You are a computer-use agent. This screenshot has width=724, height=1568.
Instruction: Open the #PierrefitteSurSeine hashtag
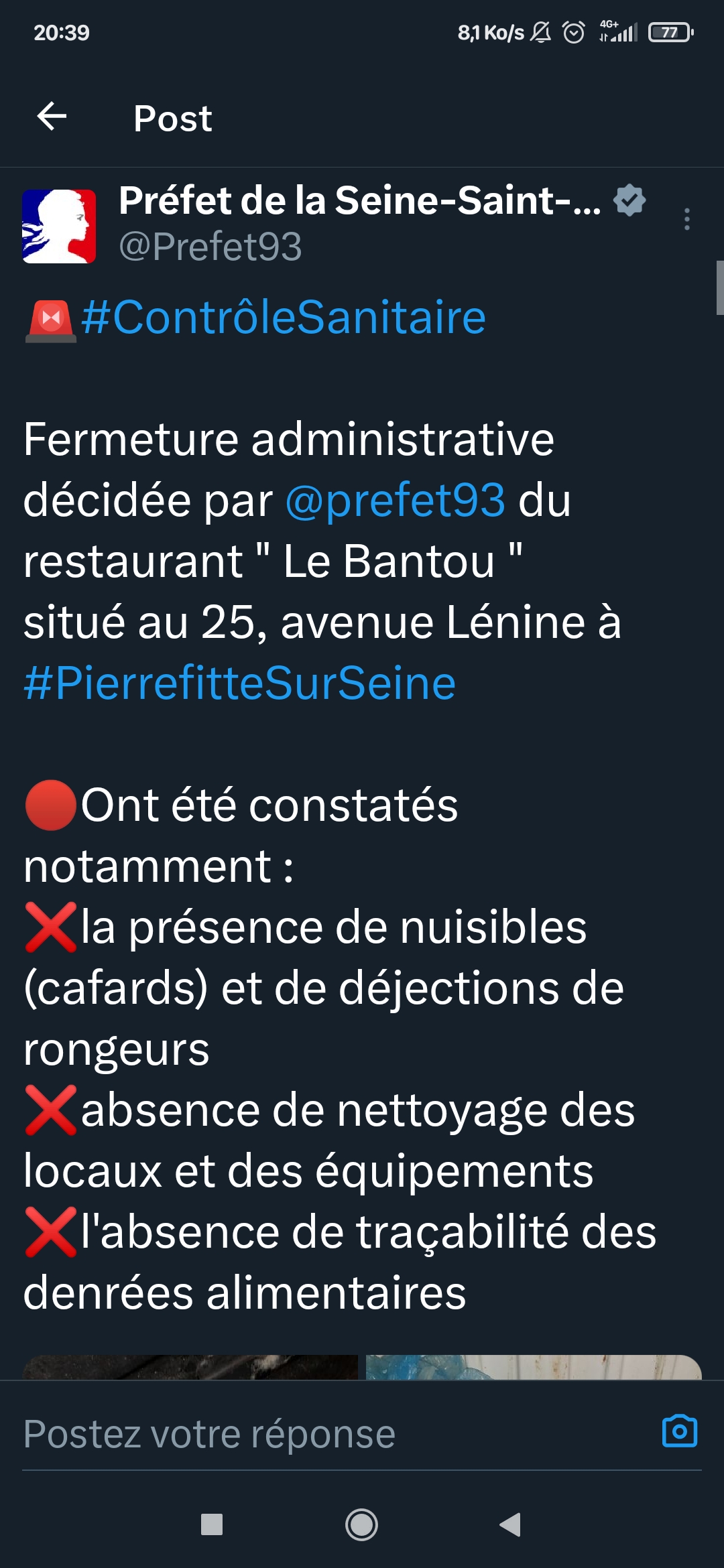click(x=239, y=683)
